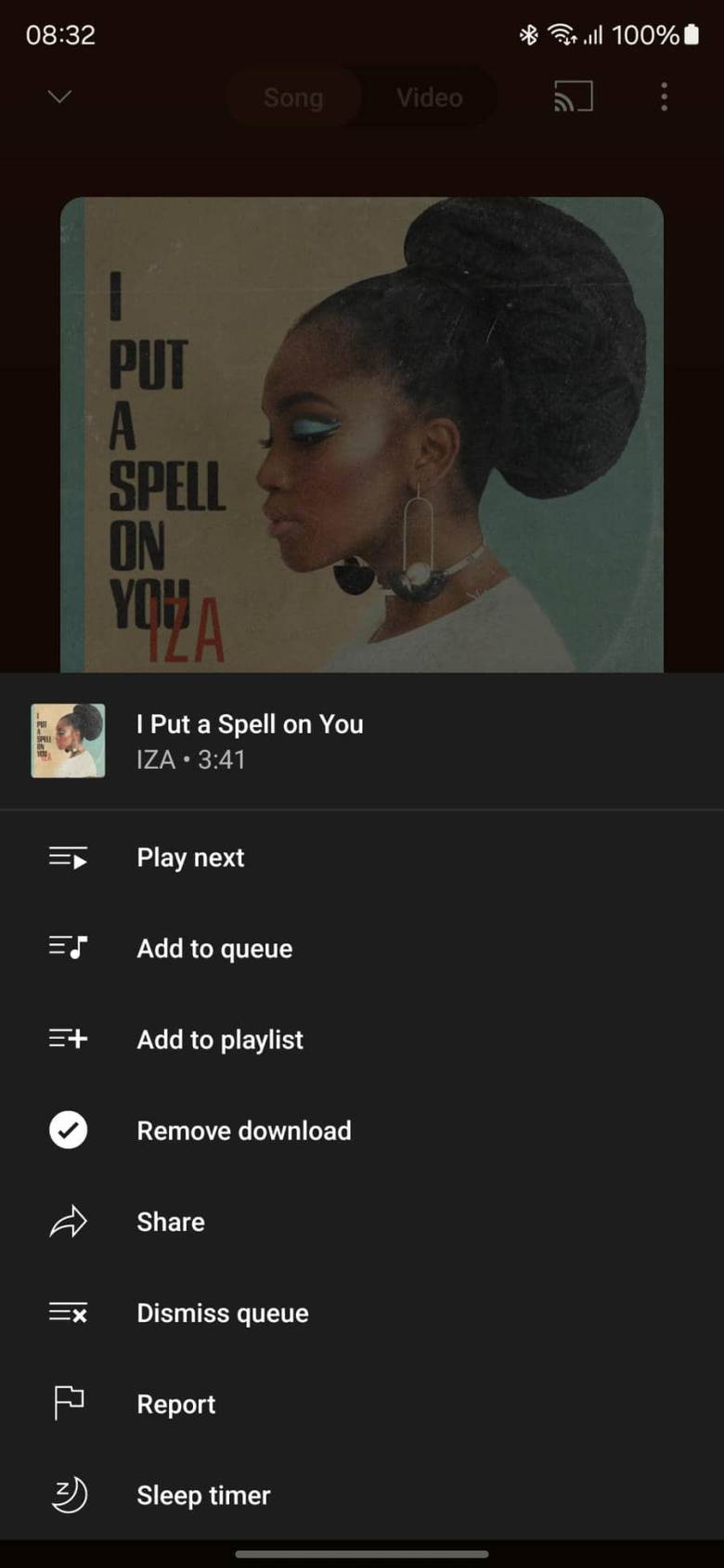Image resolution: width=724 pixels, height=1568 pixels.
Task: Open the Sleep timer option
Action: (203, 1495)
